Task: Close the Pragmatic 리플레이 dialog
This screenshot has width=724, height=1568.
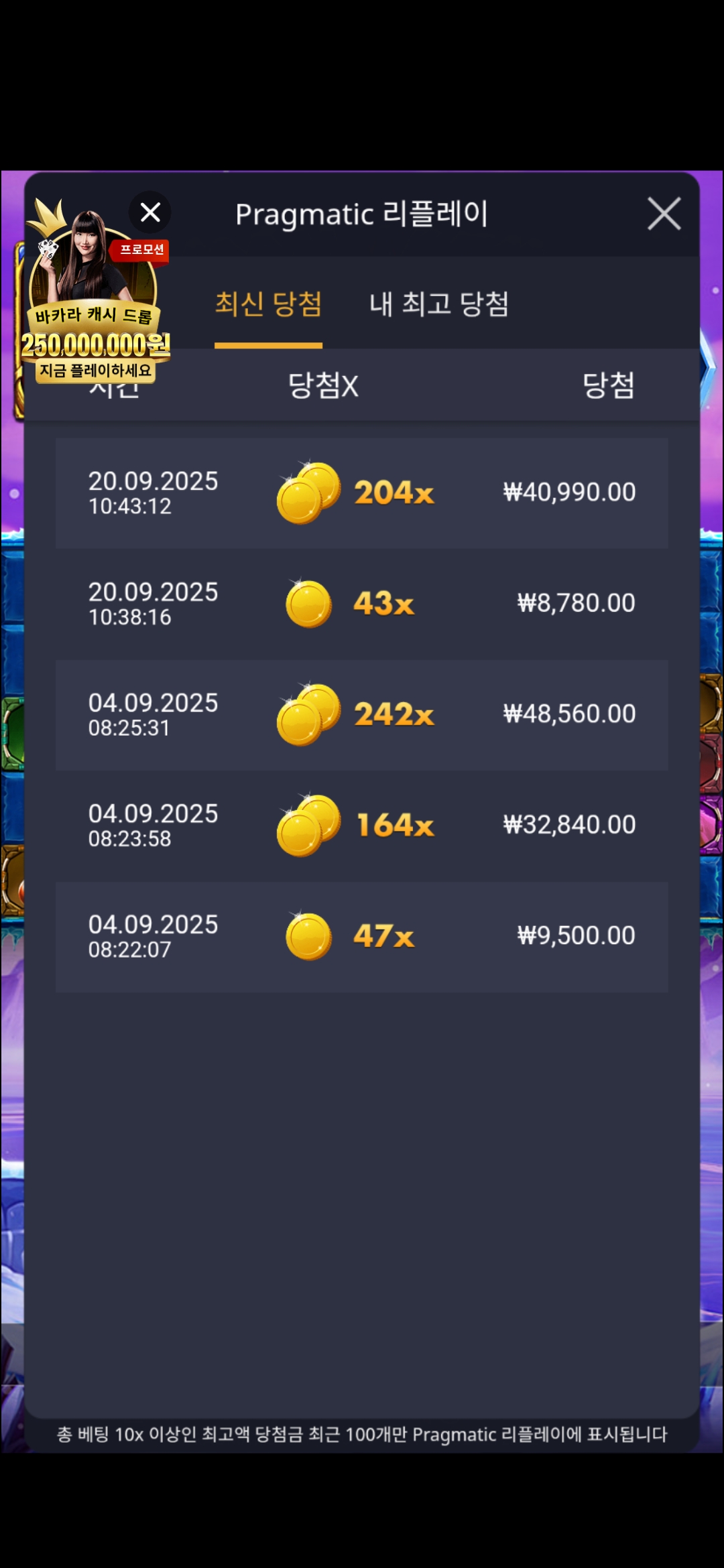Action: 664,214
